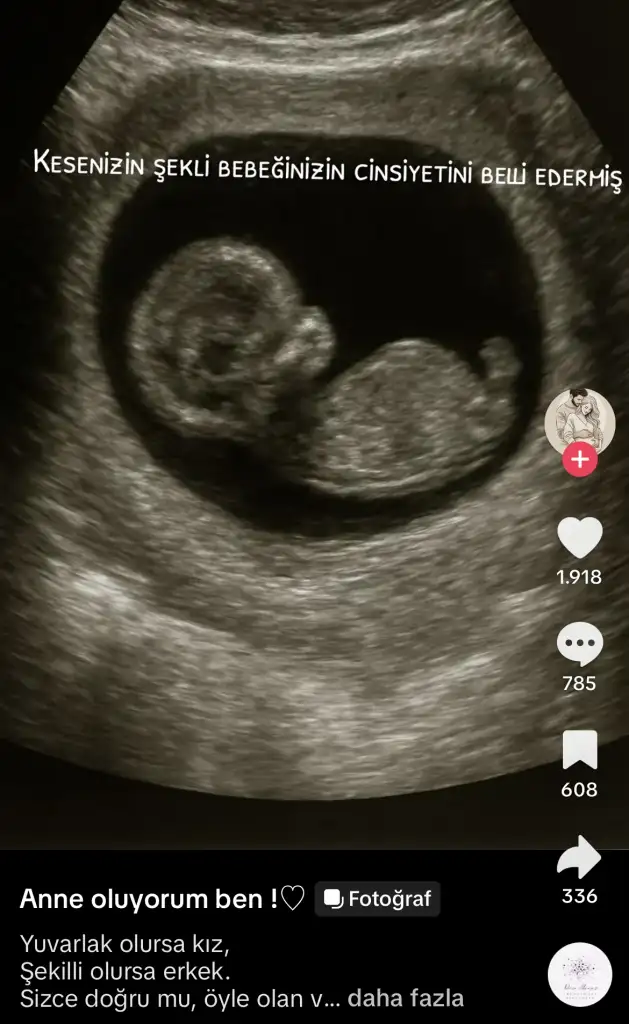Expand the caption with 'daha fazla'

point(405,998)
